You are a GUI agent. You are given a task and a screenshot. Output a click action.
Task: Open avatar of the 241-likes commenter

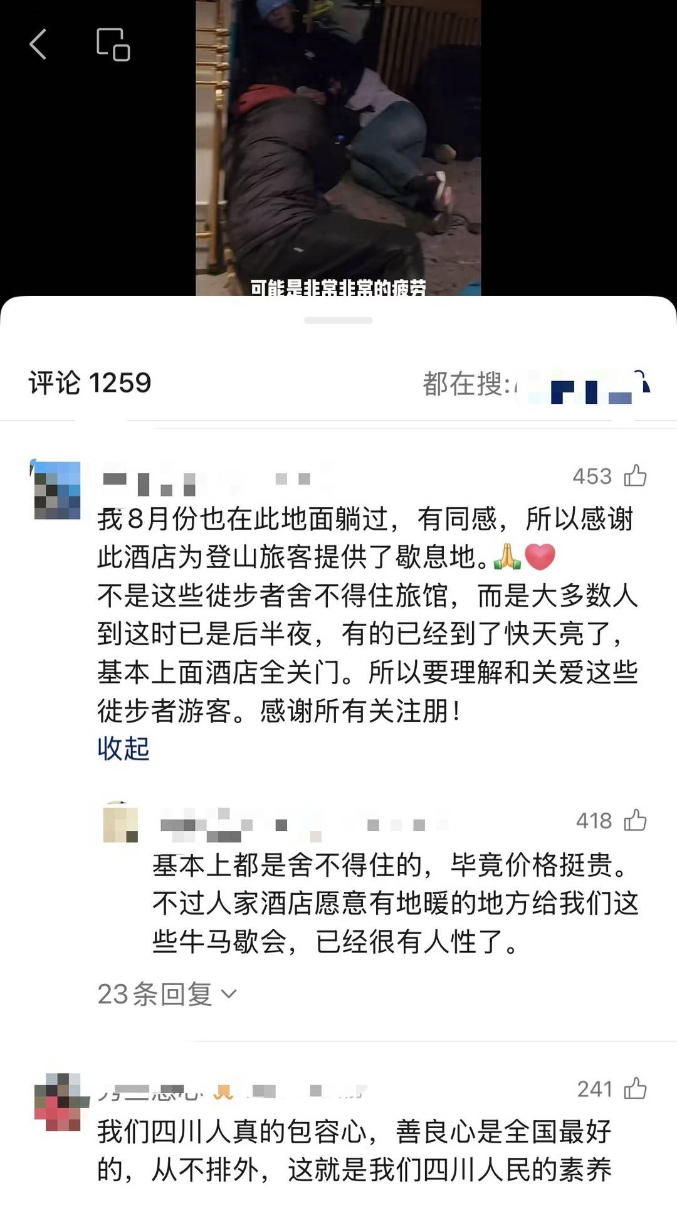(x=56, y=1102)
